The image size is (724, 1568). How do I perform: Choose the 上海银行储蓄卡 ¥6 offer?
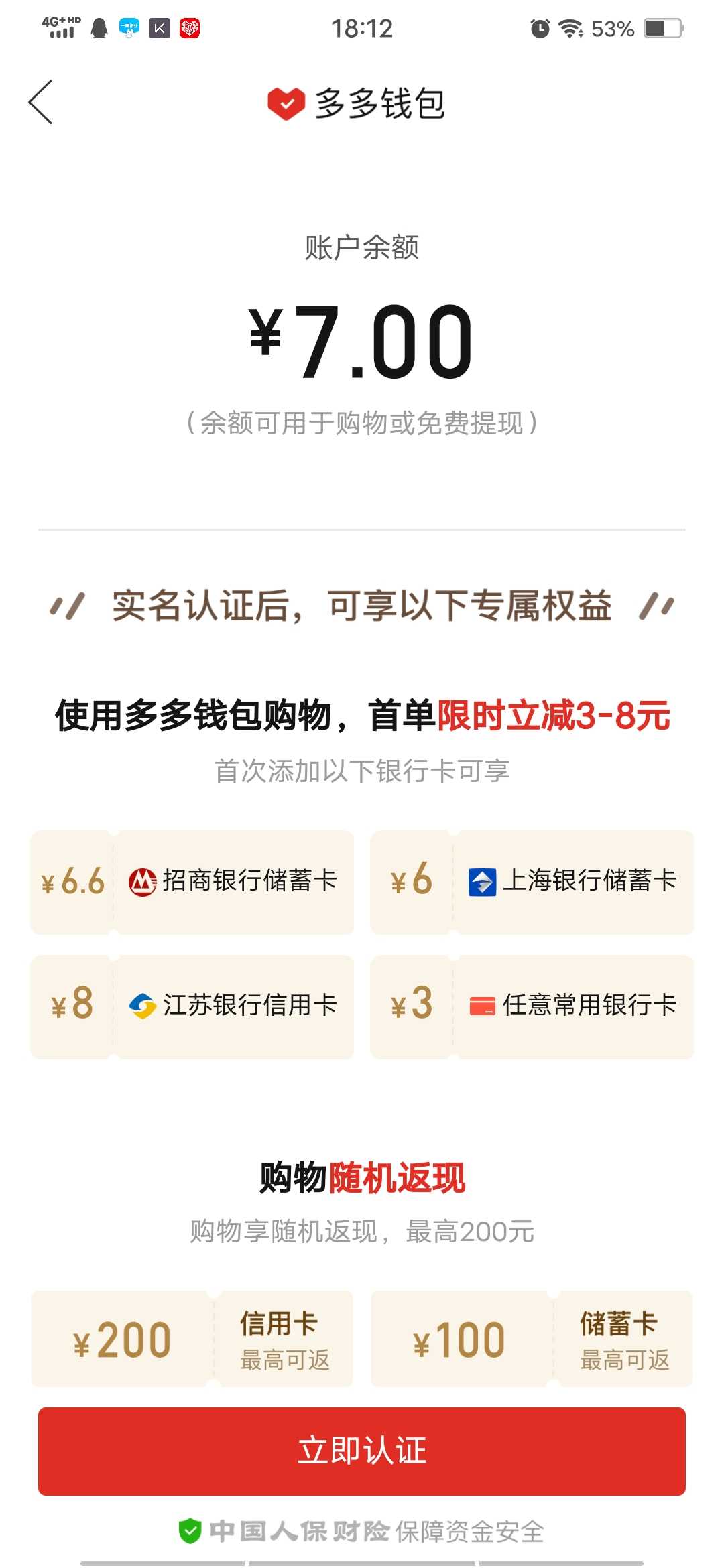pyautogui.click(x=532, y=882)
